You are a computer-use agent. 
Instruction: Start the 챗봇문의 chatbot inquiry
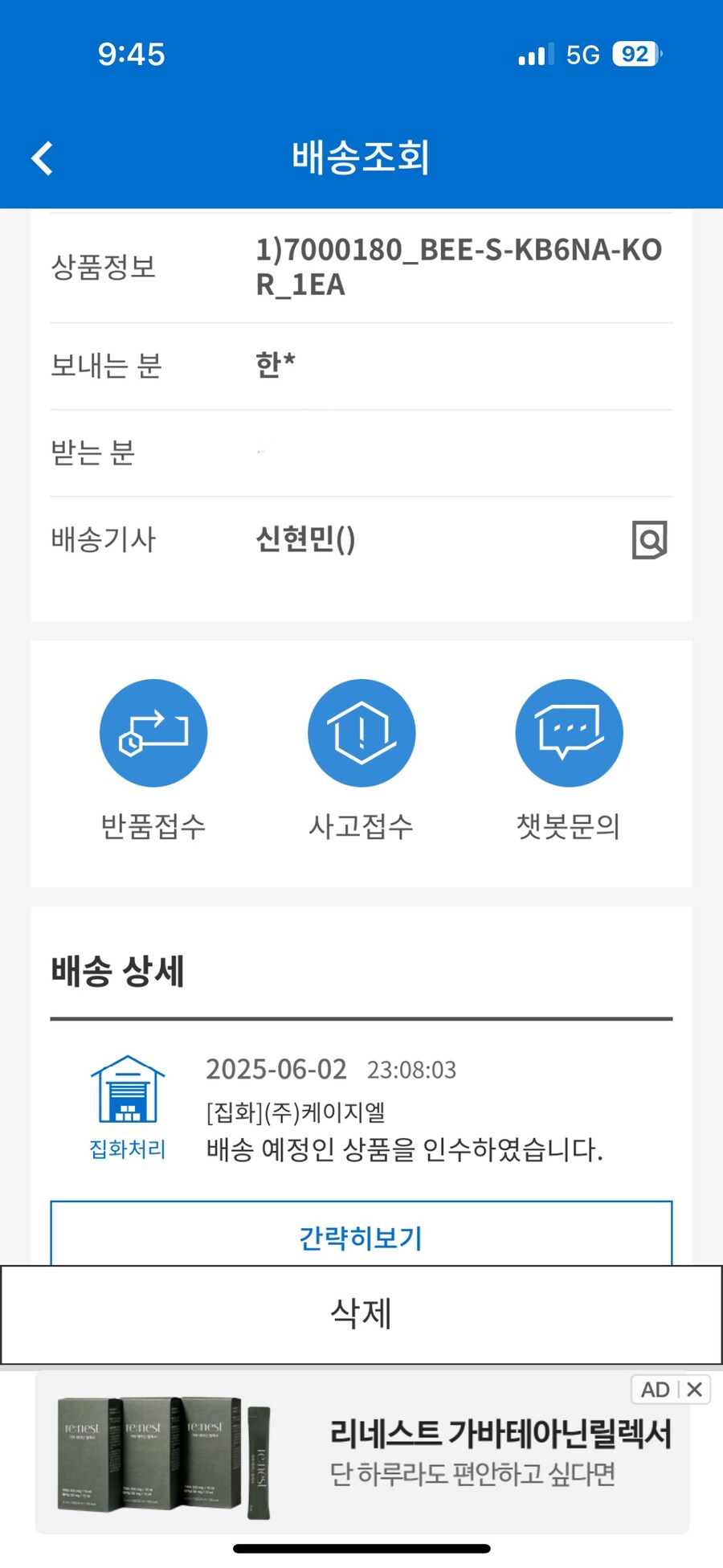tap(569, 732)
